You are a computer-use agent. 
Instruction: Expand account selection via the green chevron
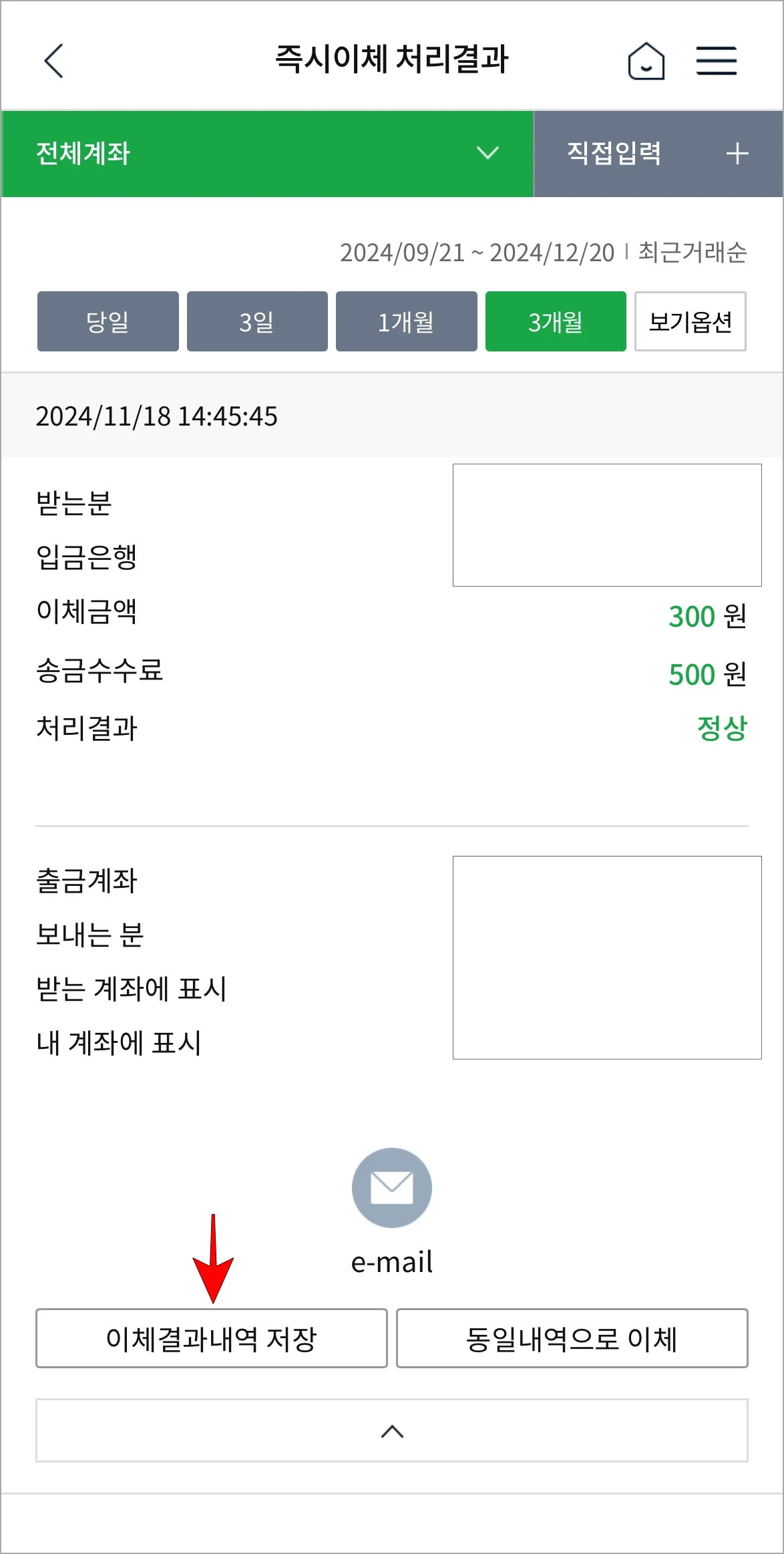487,154
